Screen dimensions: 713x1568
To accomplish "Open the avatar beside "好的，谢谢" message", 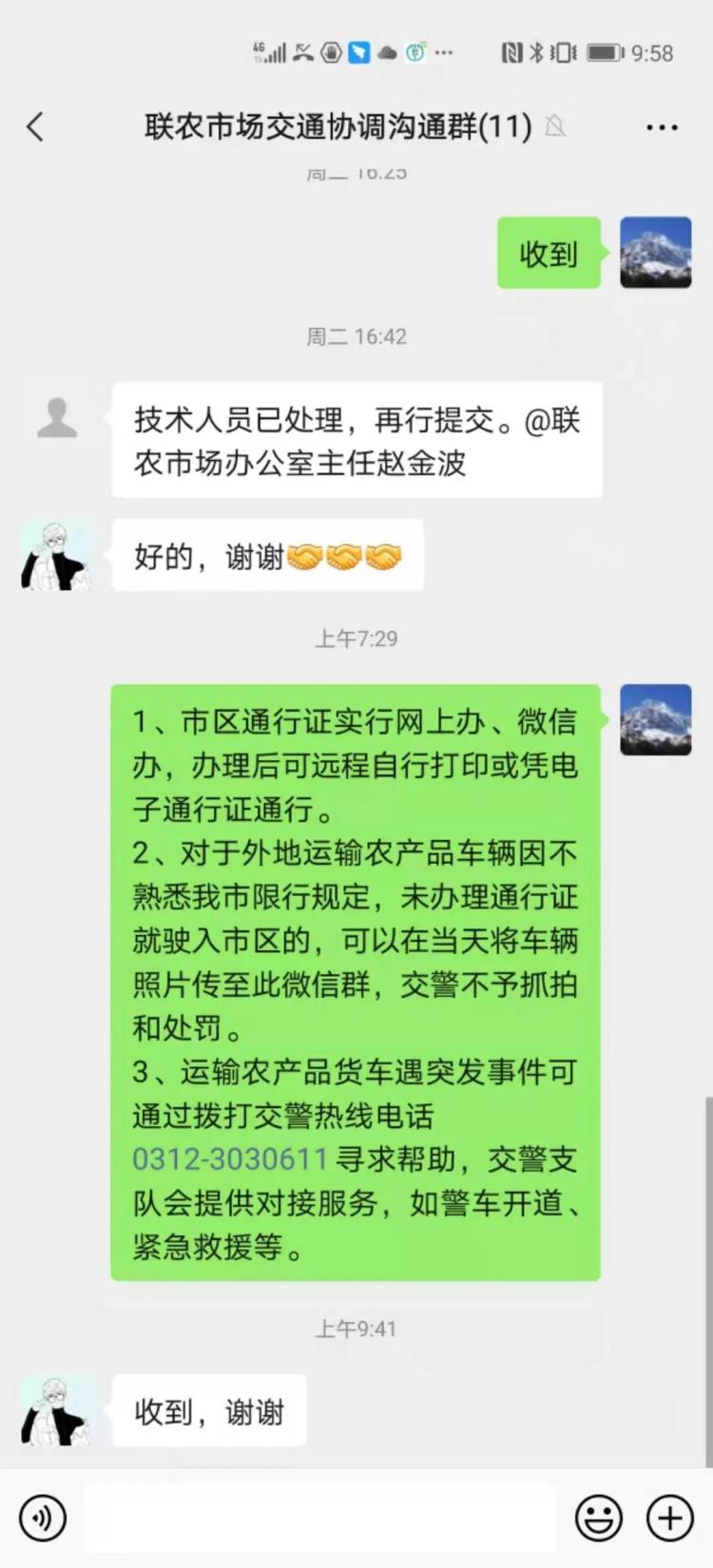I will 56,557.
